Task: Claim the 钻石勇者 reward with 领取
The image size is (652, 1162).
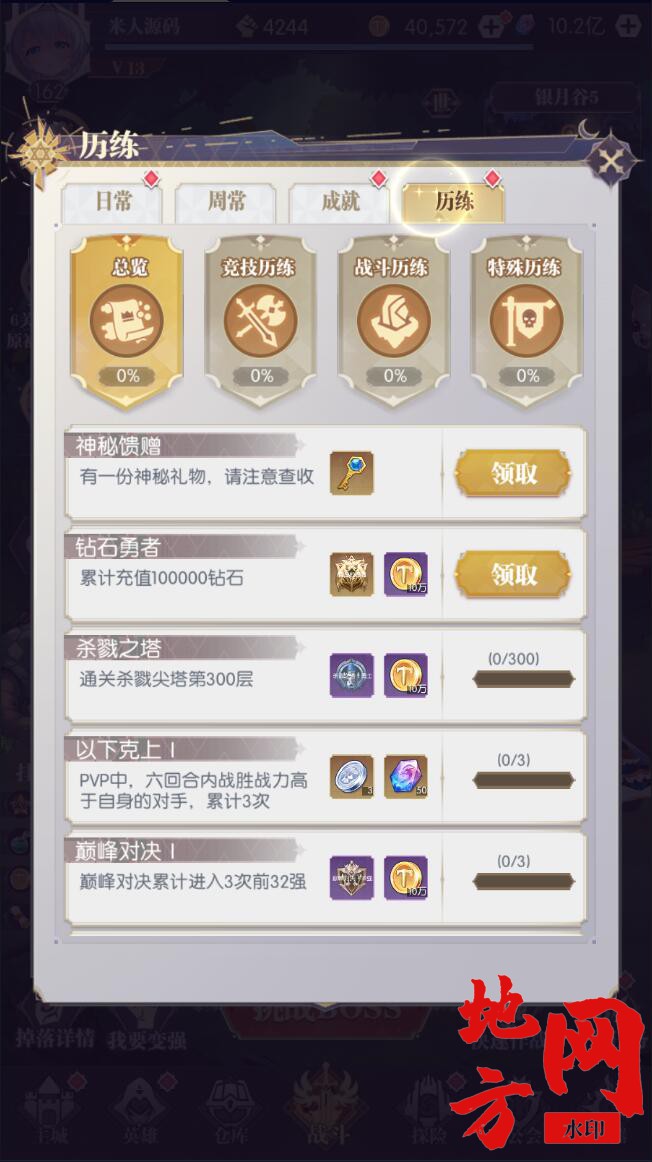Action: click(x=513, y=575)
